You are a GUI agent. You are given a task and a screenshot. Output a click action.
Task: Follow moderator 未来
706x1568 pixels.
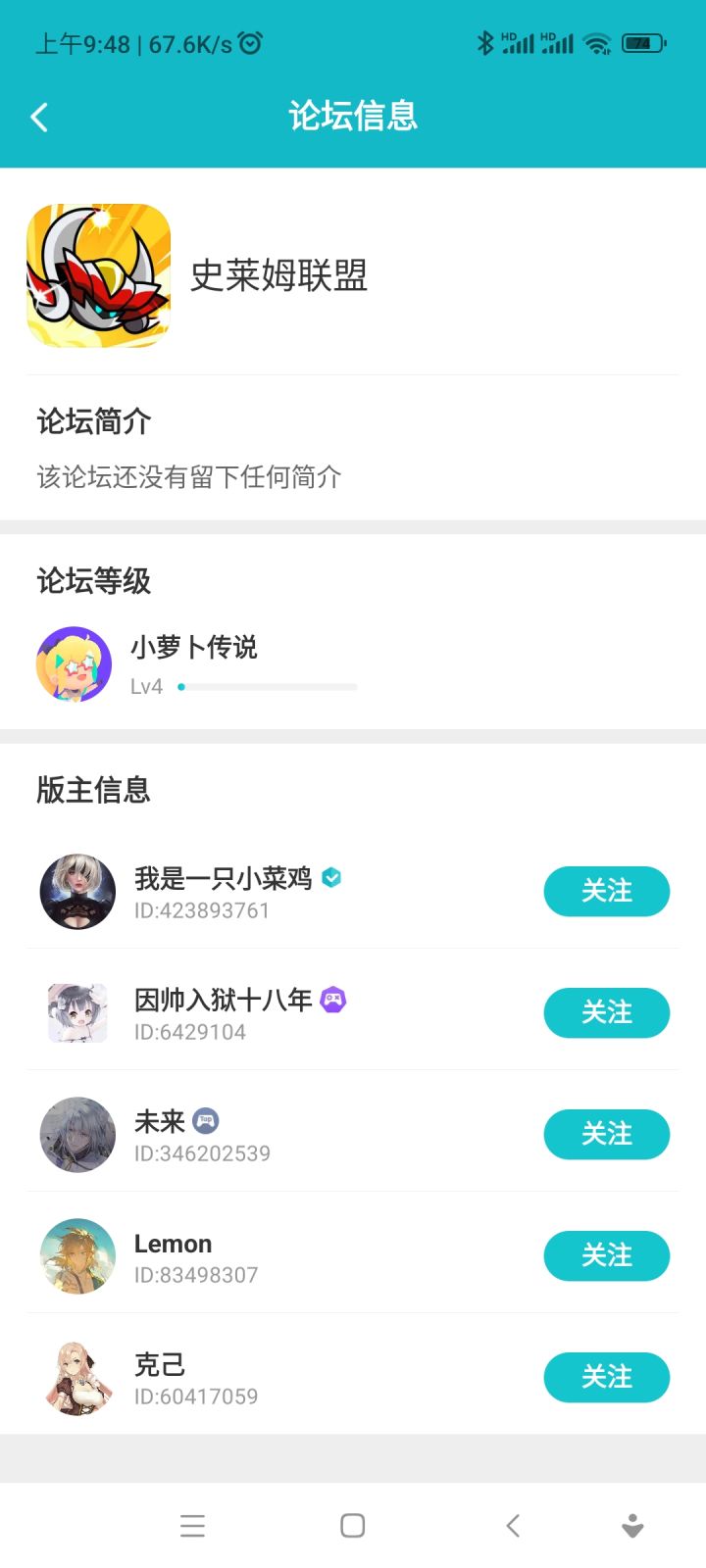606,1134
